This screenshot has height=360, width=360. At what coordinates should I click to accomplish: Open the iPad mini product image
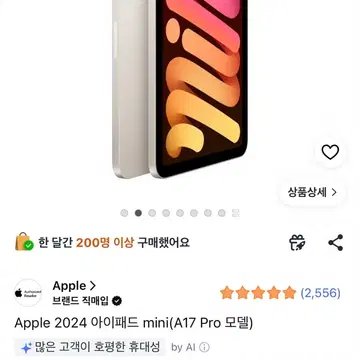click(x=180, y=88)
